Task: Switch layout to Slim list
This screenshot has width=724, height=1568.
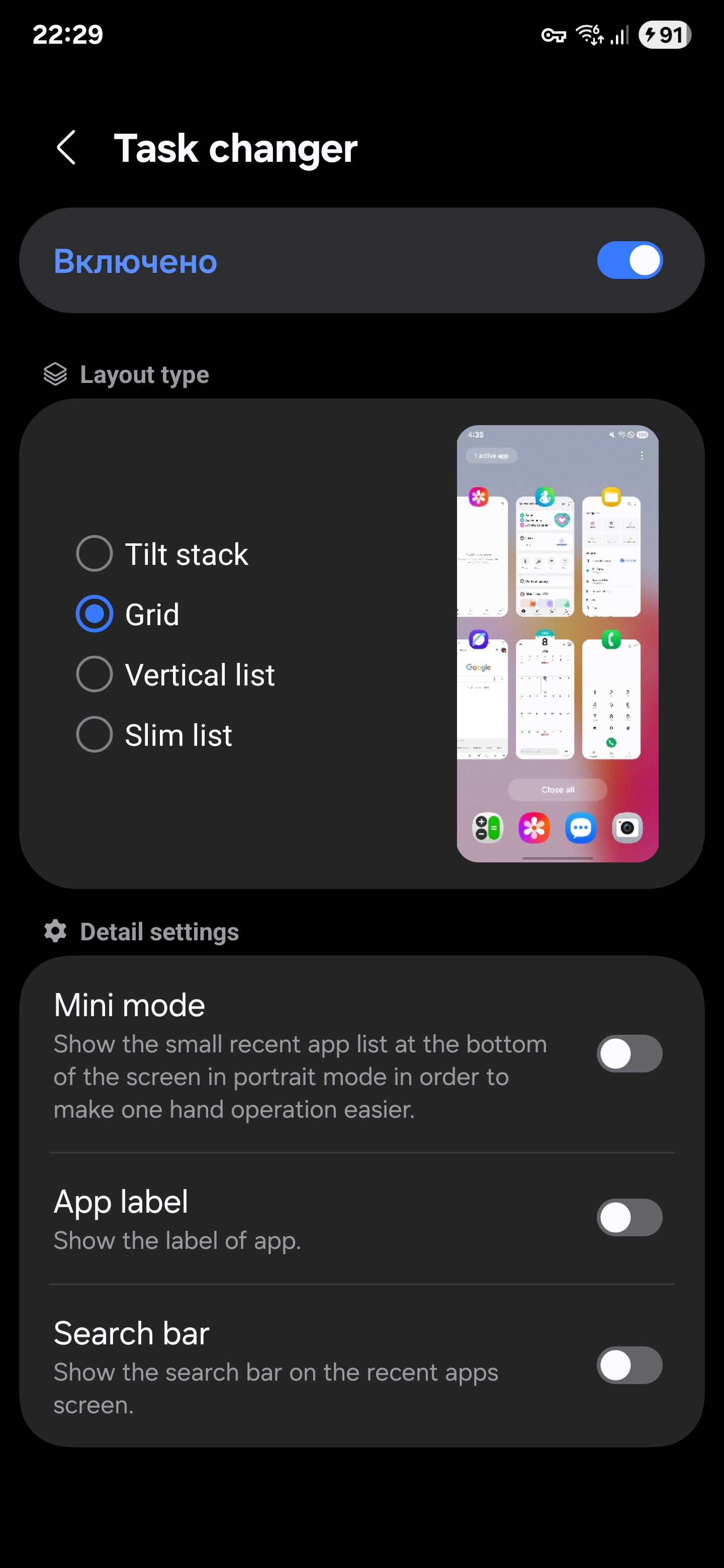Action: [154, 735]
